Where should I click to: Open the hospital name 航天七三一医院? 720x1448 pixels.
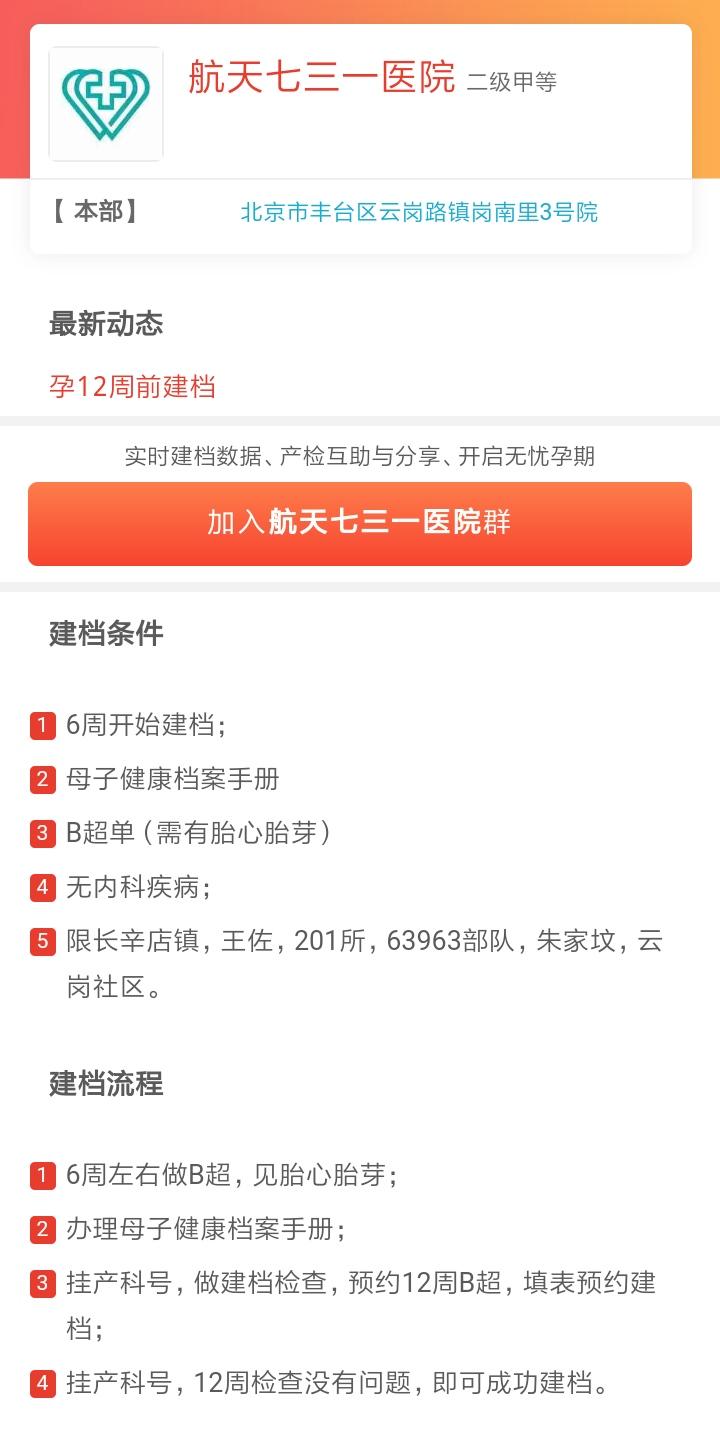[320, 80]
